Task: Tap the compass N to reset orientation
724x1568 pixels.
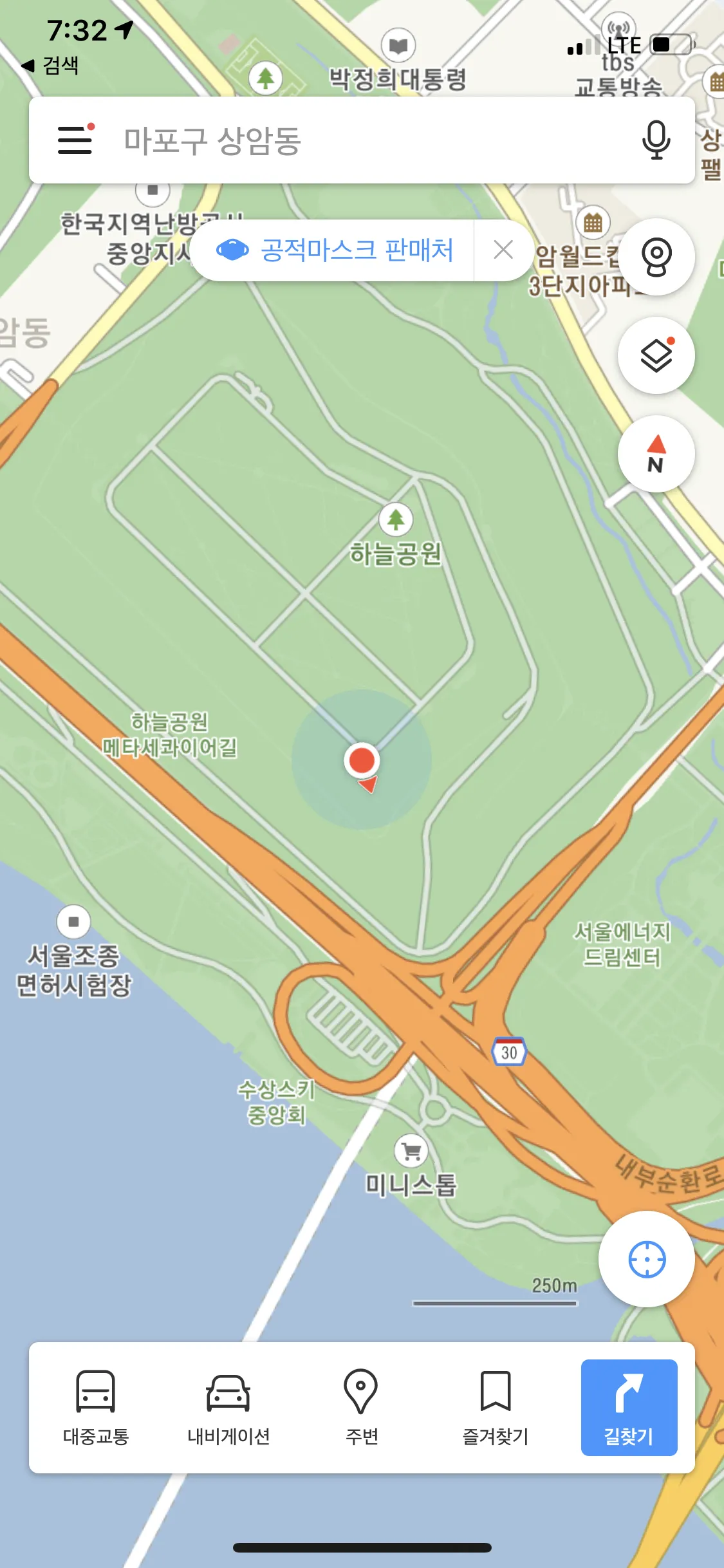Action: (656, 454)
